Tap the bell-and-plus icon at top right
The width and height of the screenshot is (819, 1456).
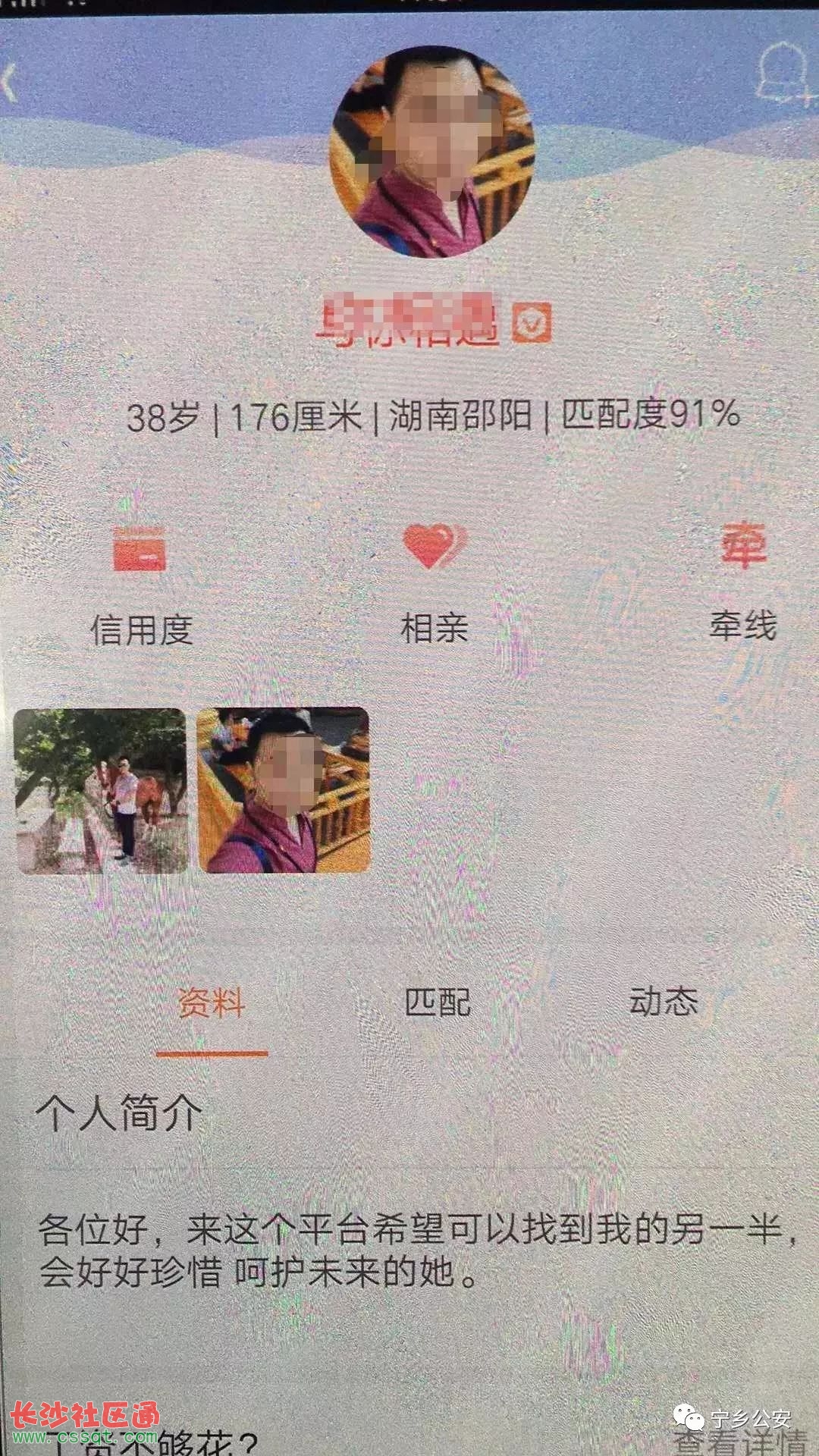click(783, 73)
